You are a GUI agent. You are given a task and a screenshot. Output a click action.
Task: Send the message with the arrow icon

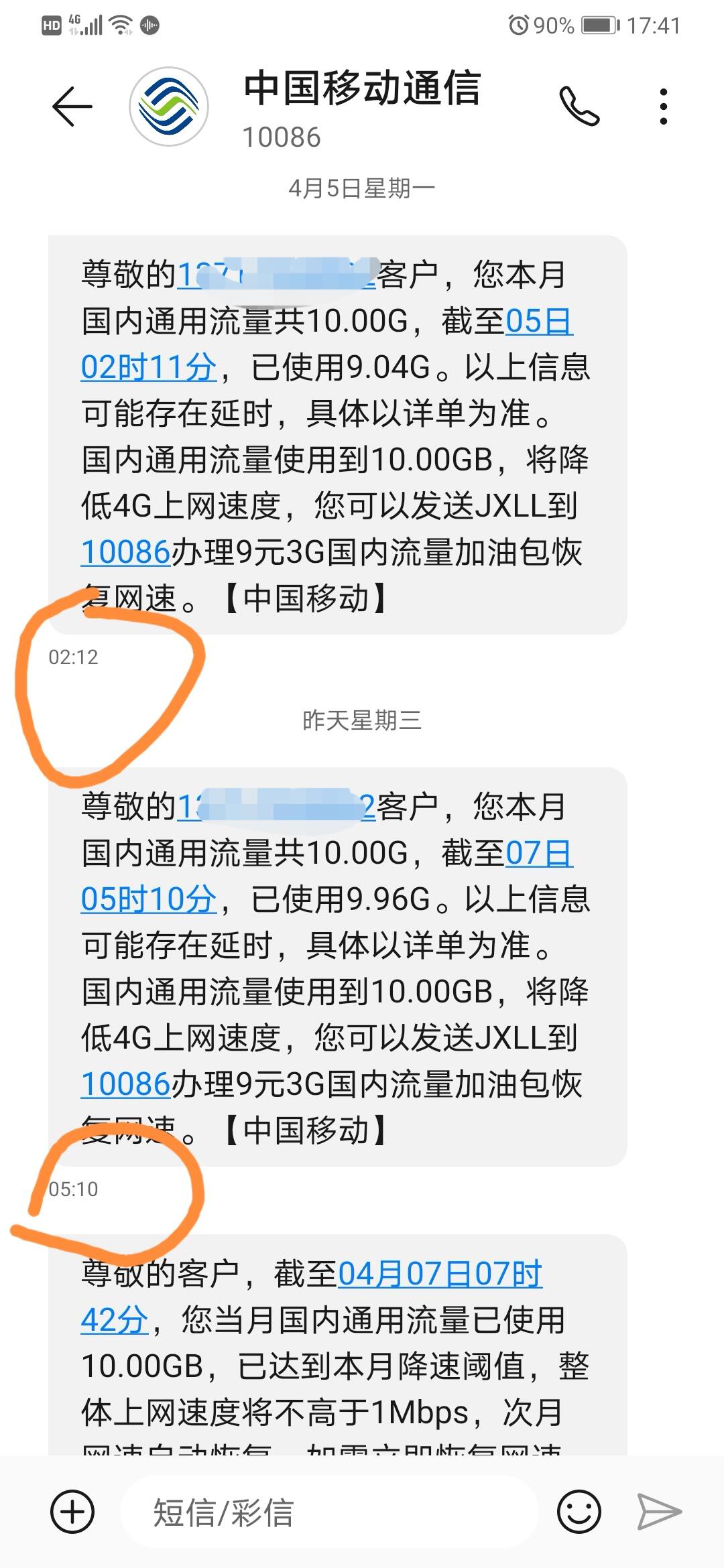(x=659, y=1512)
